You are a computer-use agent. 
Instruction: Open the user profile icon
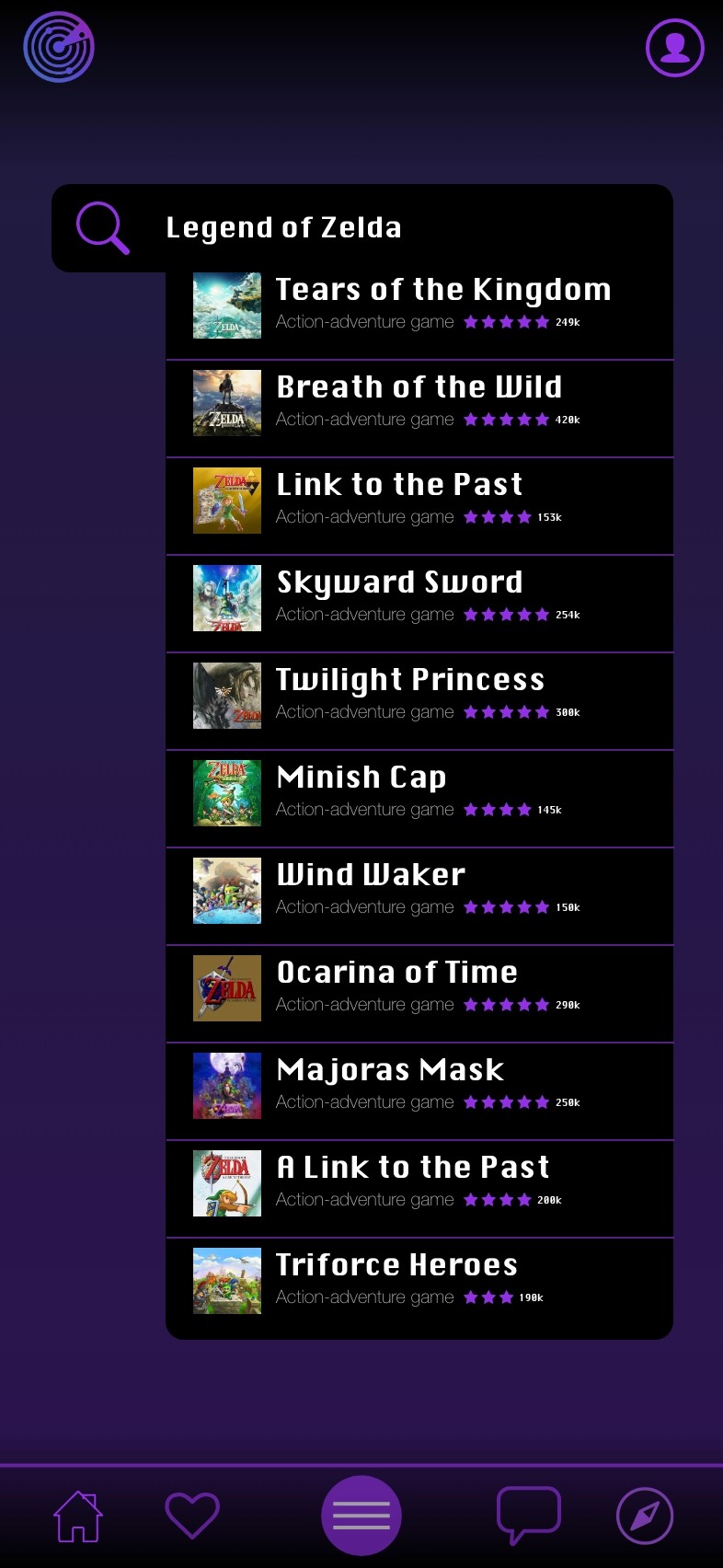[675, 48]
